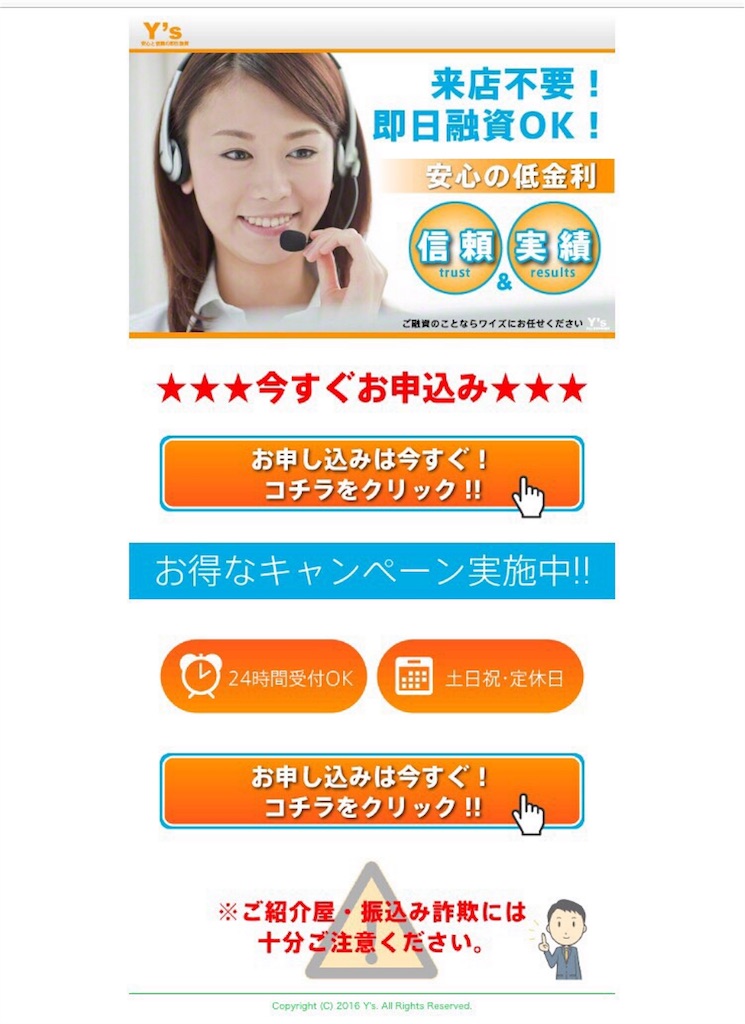Tap the apply button below 24時間受付OK badge

[x=371, y=791]
